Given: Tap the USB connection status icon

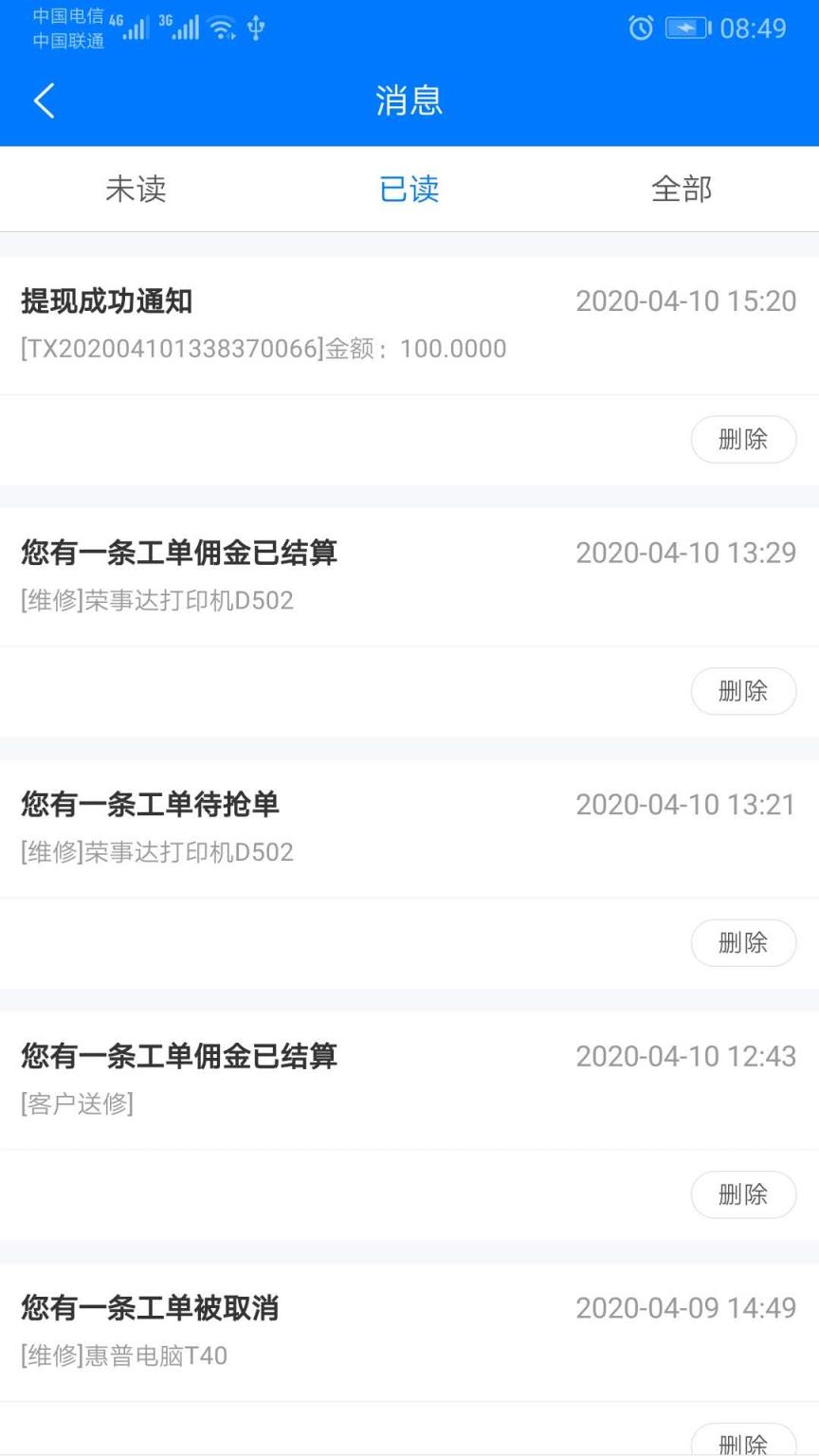Looking at the screenshot, I should click(254, 28).
